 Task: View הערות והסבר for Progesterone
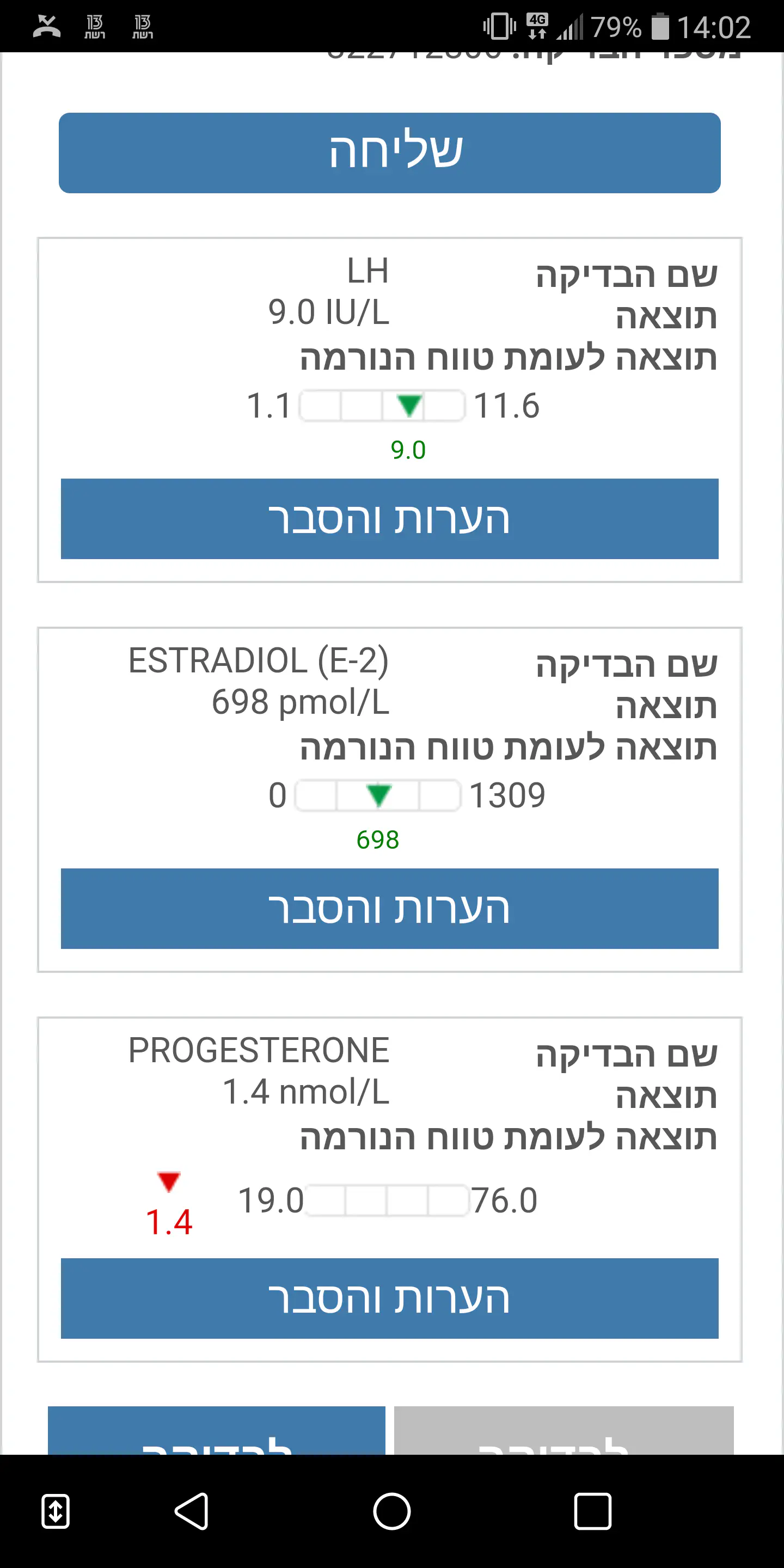coord(390,1298)
